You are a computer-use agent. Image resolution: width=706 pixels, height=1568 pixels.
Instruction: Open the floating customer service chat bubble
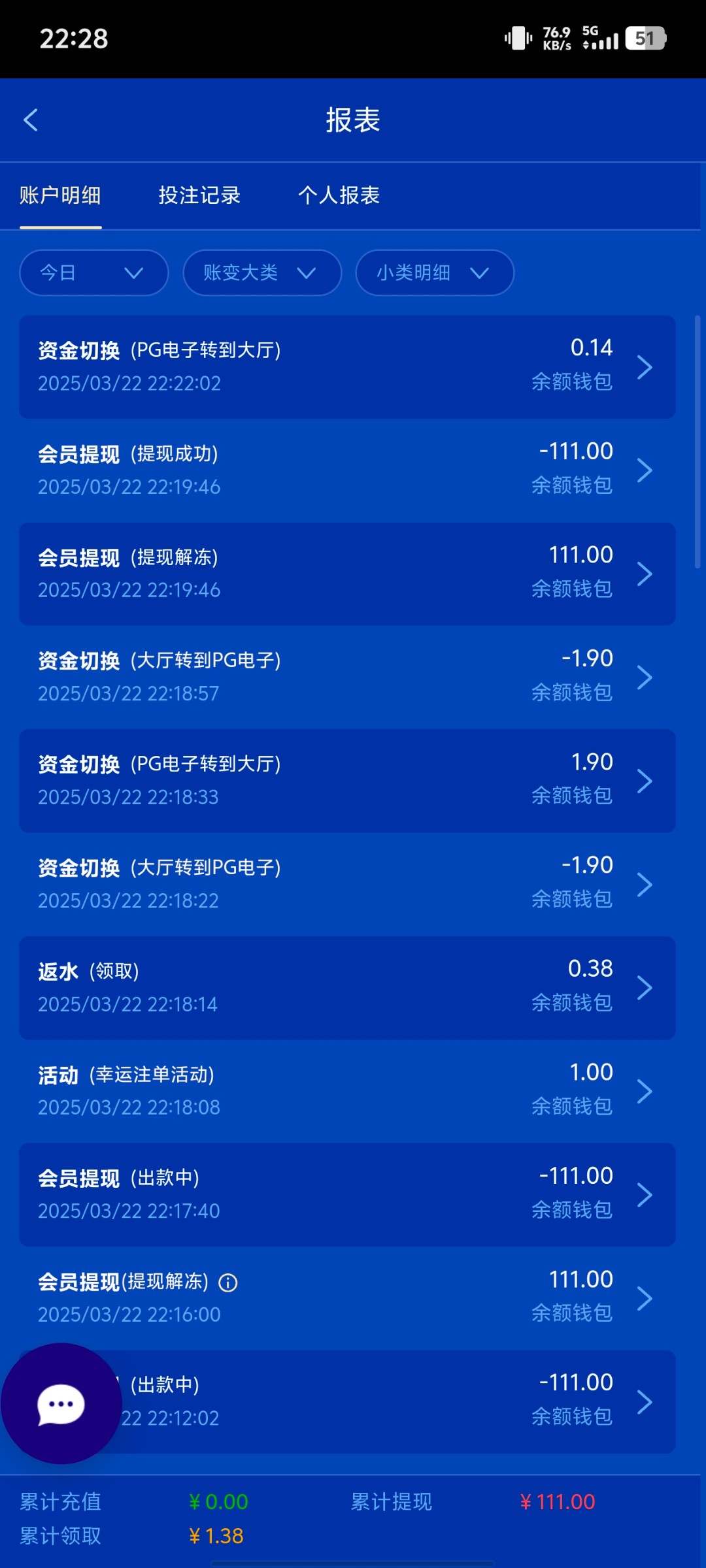(x=61, y=1403)
